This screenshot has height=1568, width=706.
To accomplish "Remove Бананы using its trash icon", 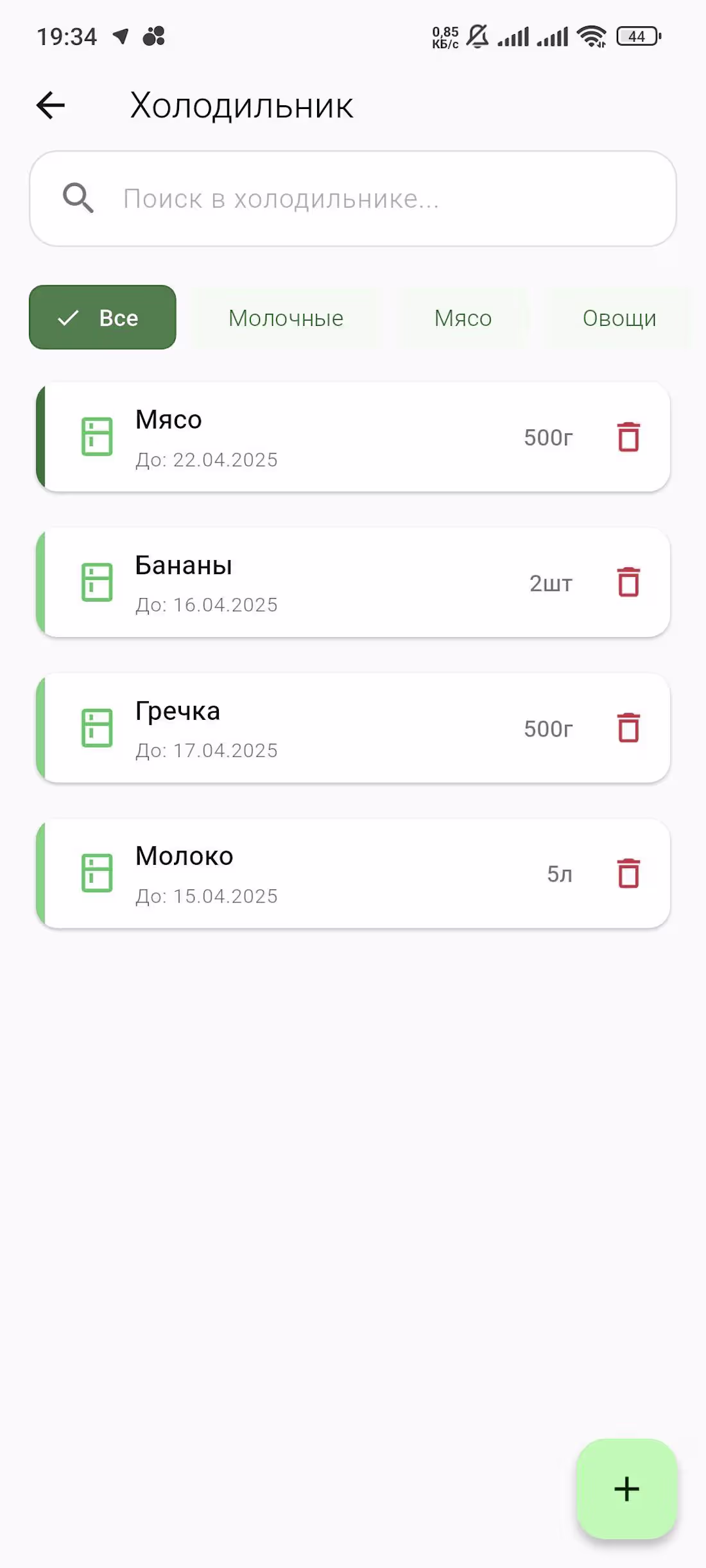I will pyautogui.click(x=628, y=583).
